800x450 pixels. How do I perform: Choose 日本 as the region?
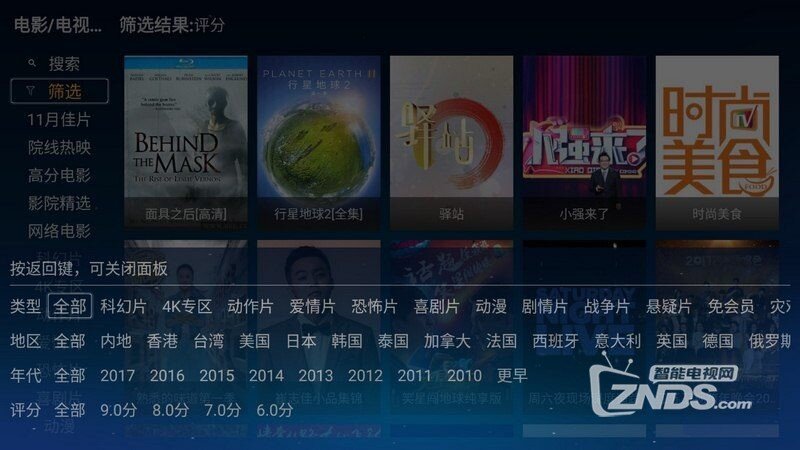301,341
